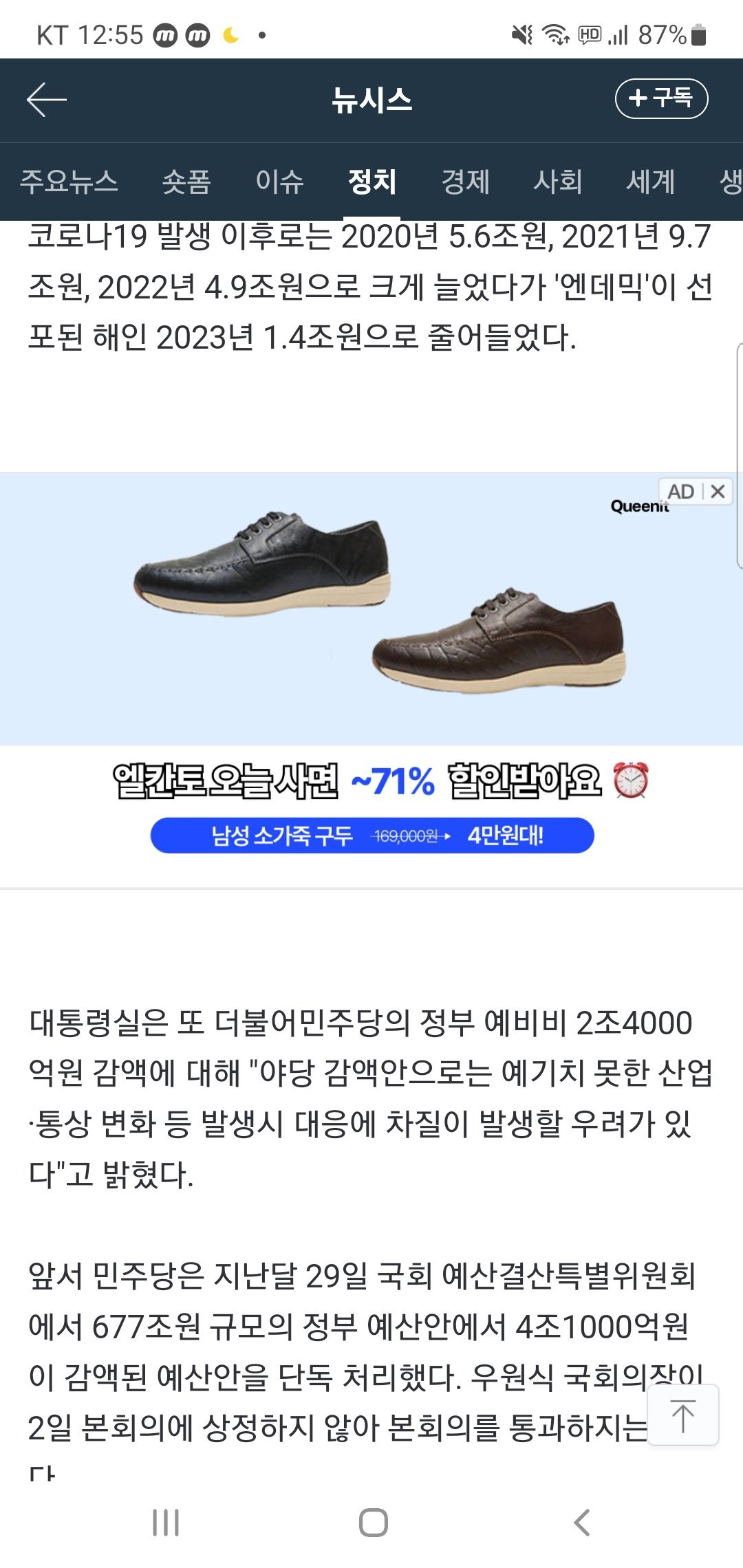
Task: Switch to the 주요뉴스 tab
Action: [x=69, y=182]
